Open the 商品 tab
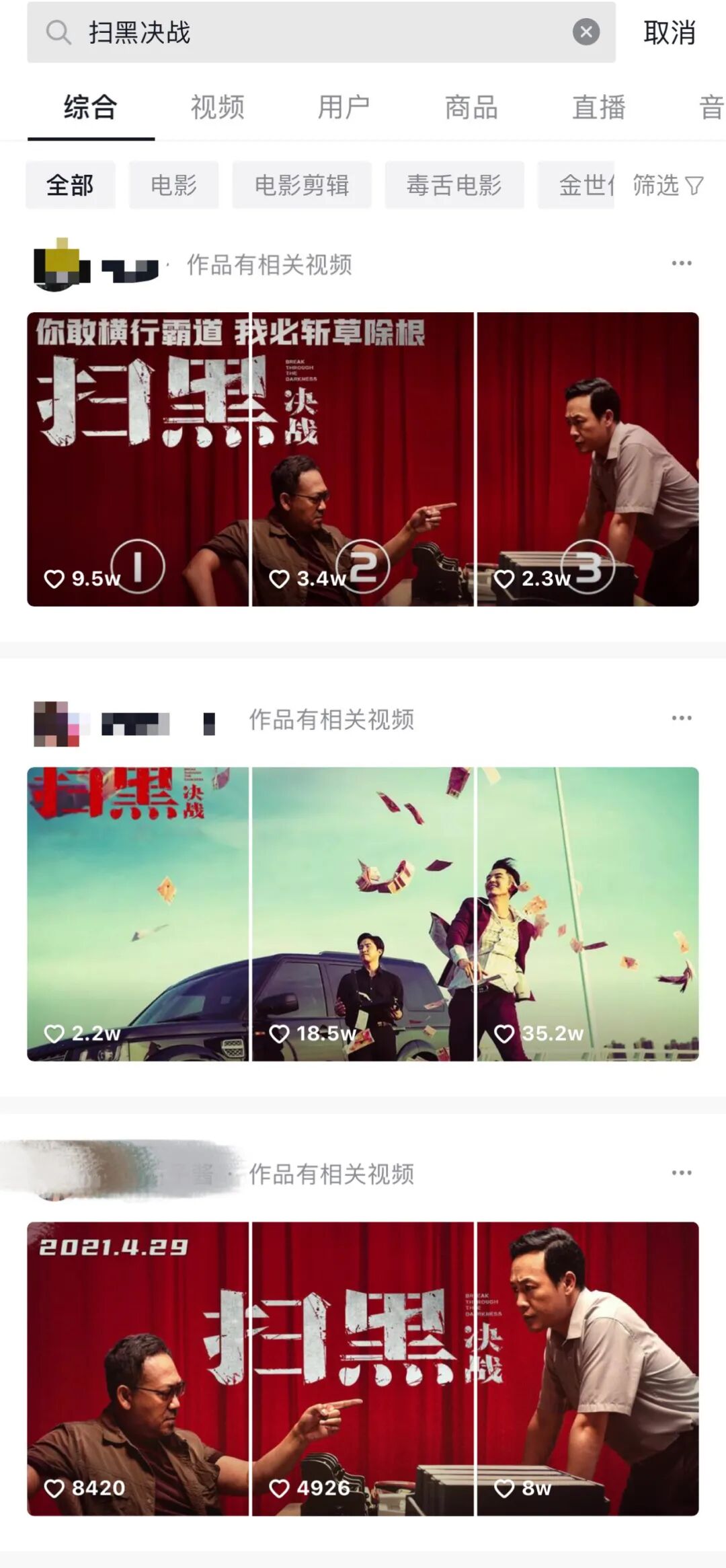726x1568 pixels. [x=471, y=107]
